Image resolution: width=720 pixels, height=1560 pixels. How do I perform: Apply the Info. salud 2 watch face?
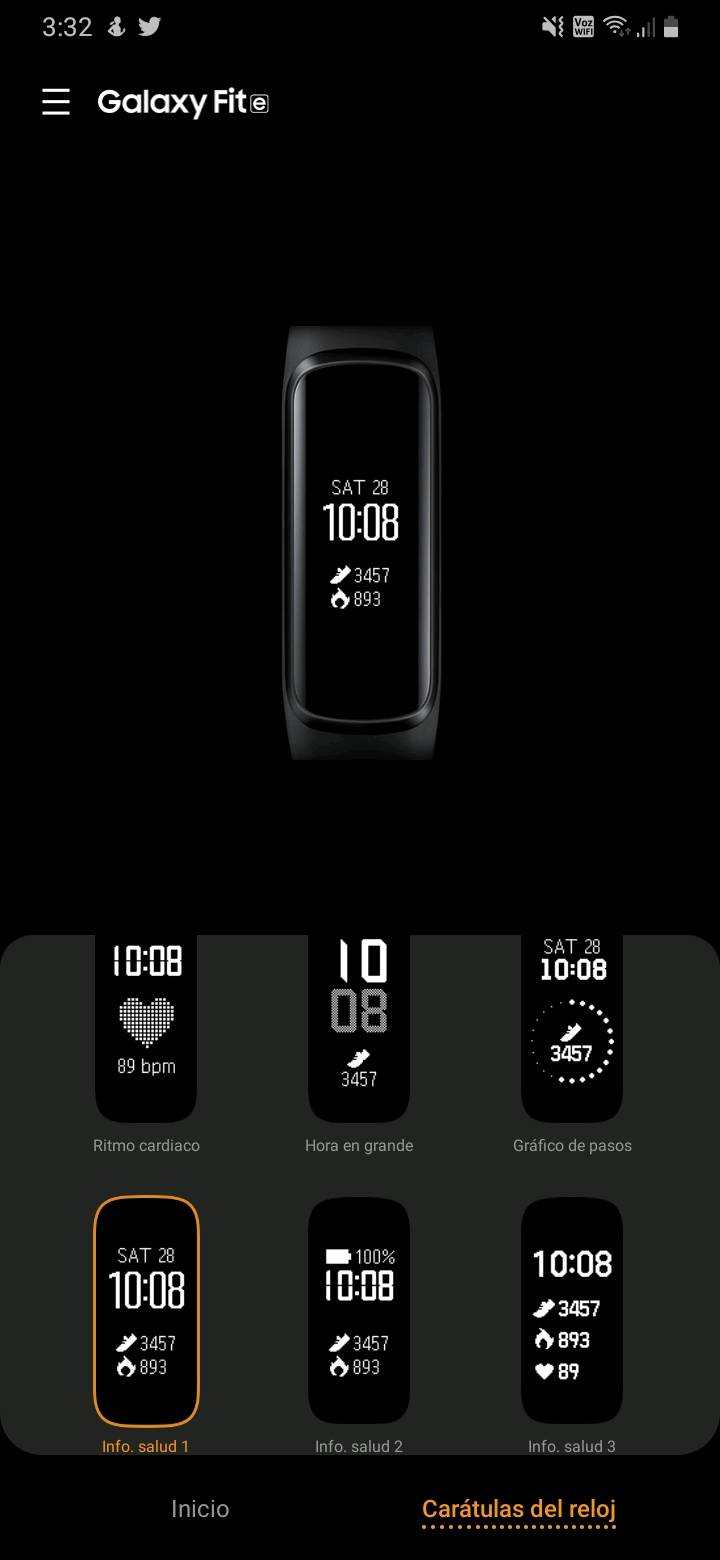359,1310
